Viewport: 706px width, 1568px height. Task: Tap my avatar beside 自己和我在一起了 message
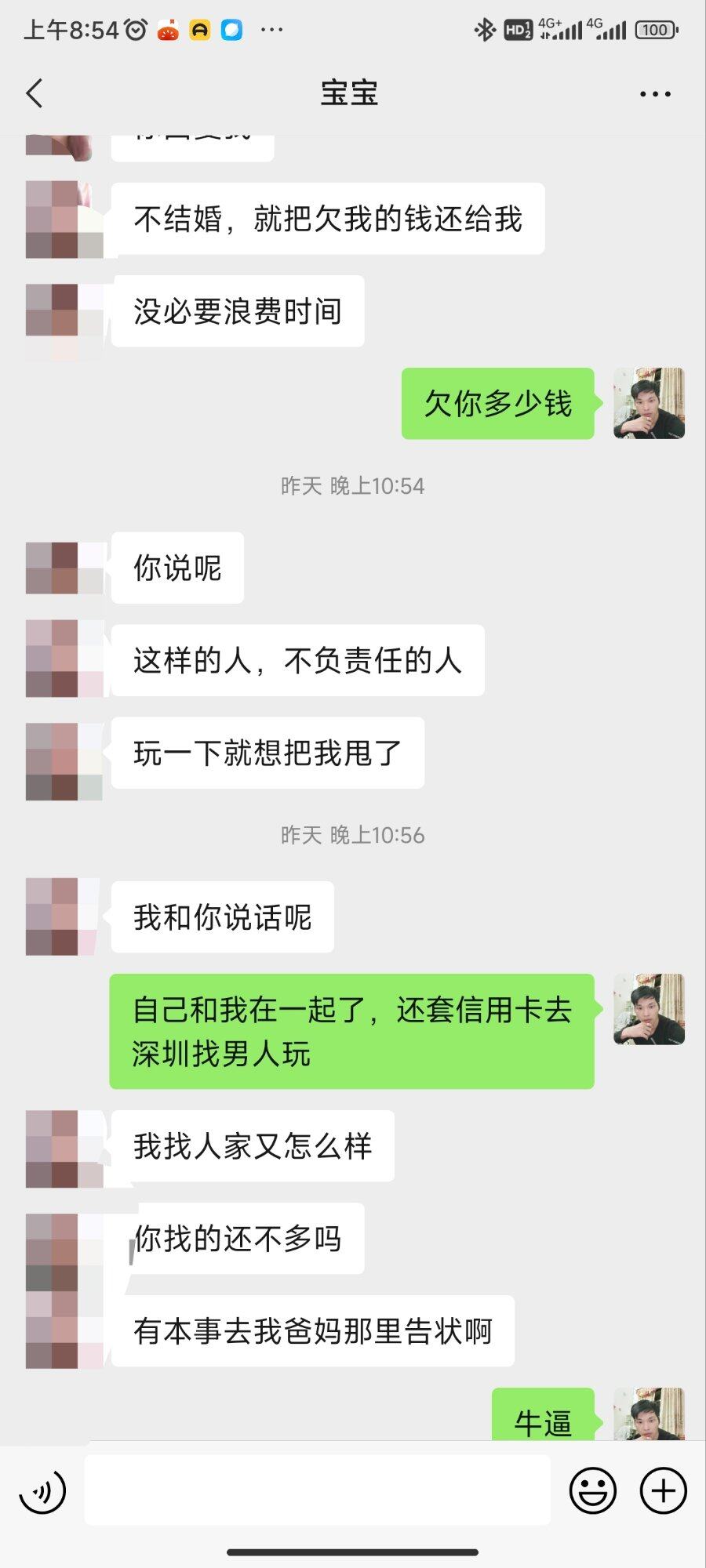(x=649, y=1009)
